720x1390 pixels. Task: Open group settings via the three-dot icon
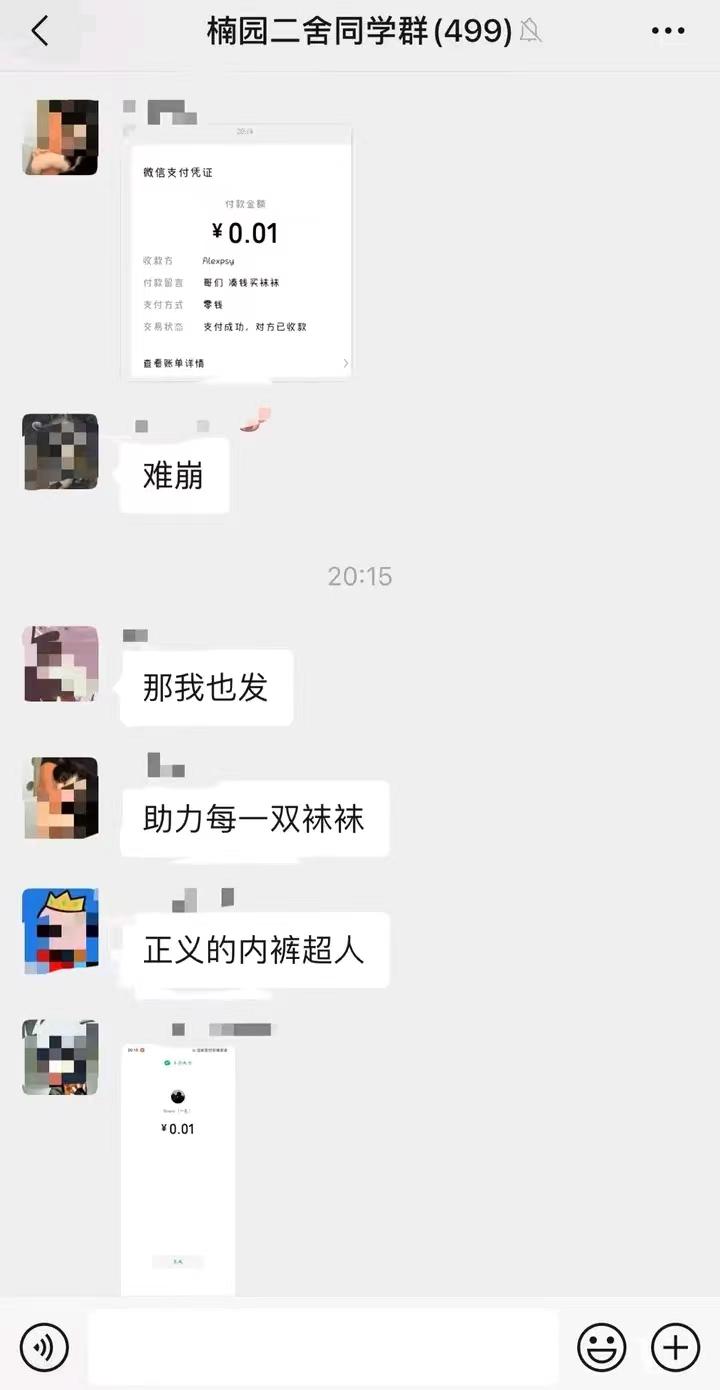(x=667, y=30)
